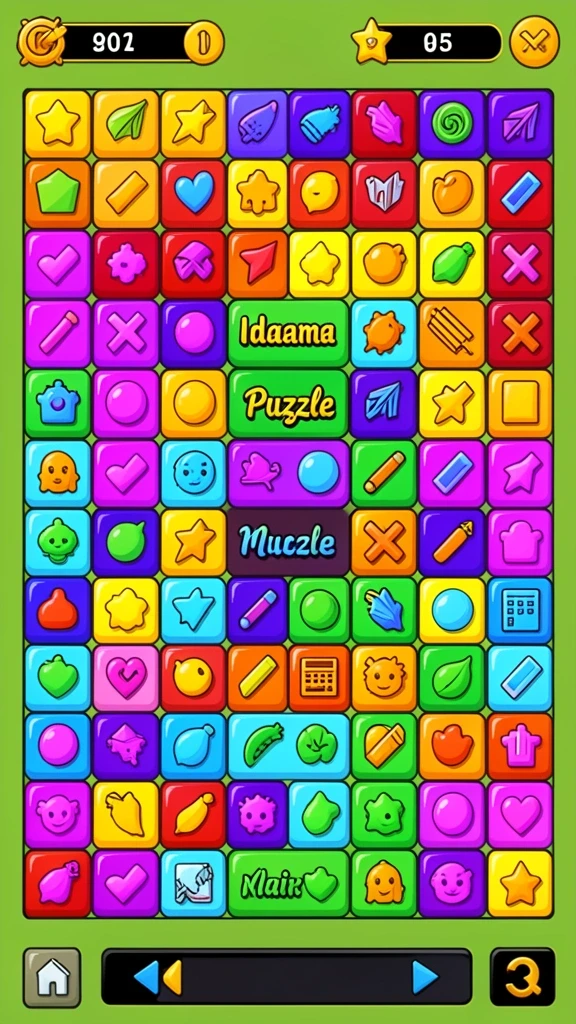Tap the target icon beside the score
The image size is (576, 1024).
point(41,42)
